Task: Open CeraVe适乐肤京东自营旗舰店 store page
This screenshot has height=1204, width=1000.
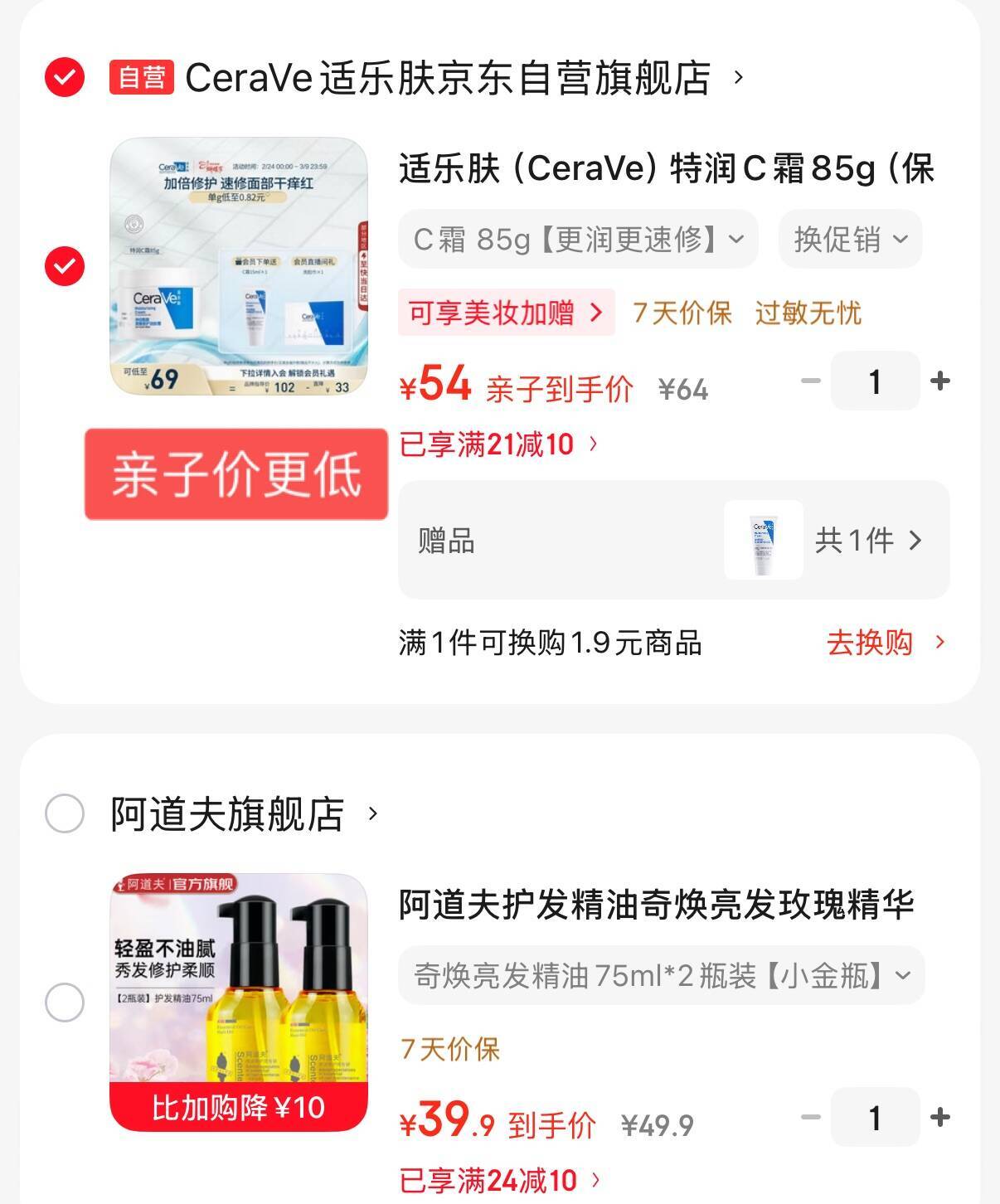Action: (x=448, y=78)
